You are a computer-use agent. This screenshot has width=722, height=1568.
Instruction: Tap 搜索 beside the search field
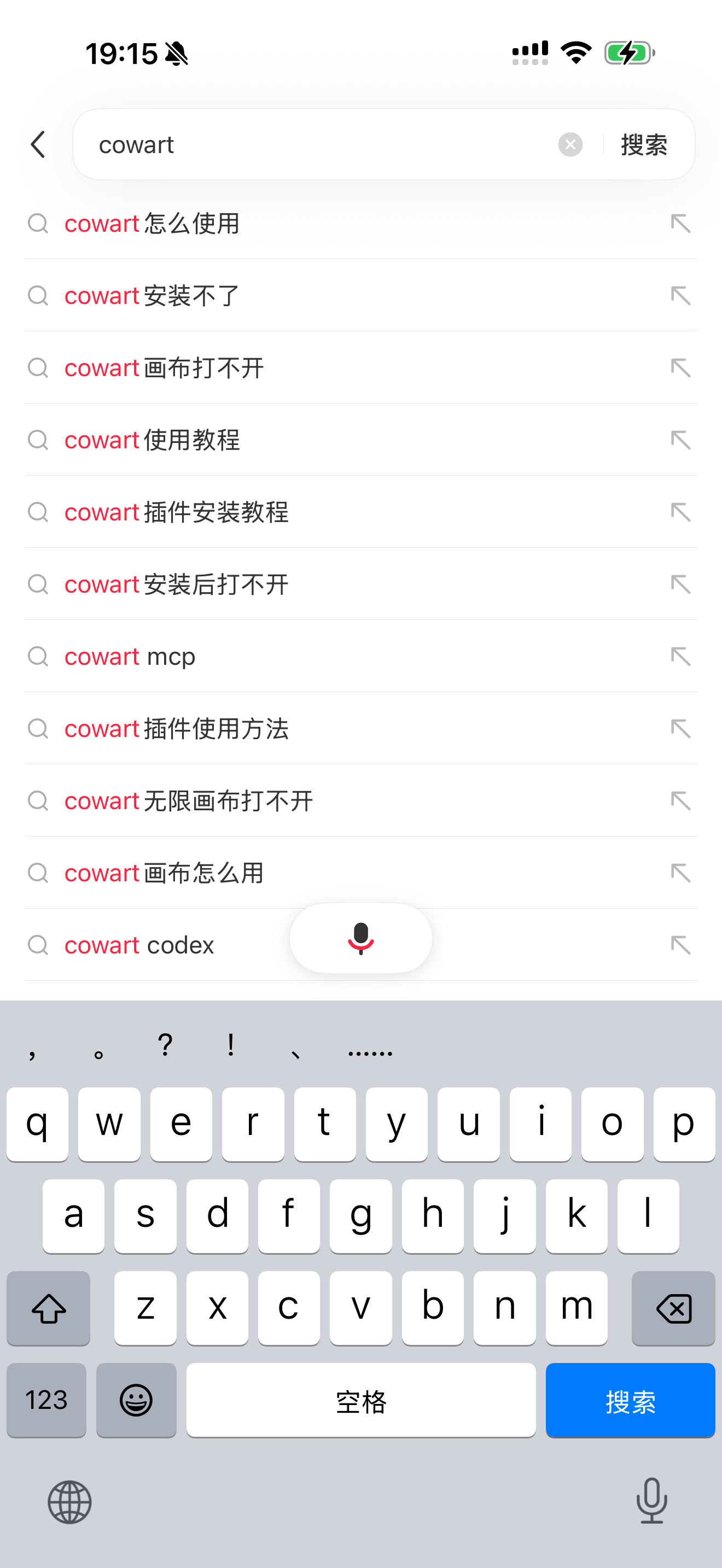click(644, 144)
